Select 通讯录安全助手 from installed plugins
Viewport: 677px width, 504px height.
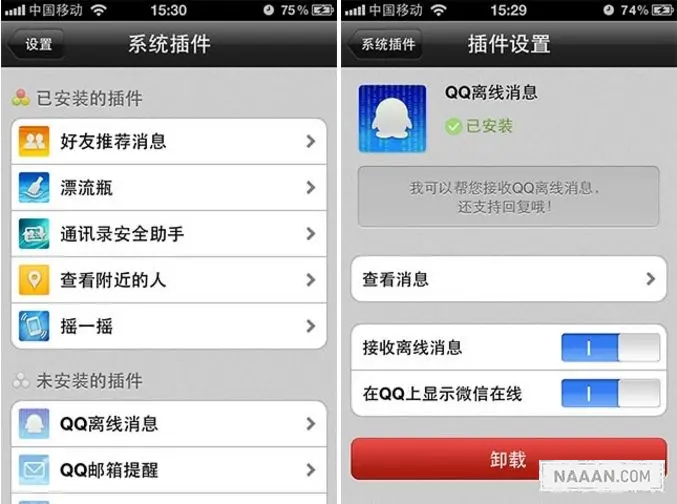tap(168, 234)
